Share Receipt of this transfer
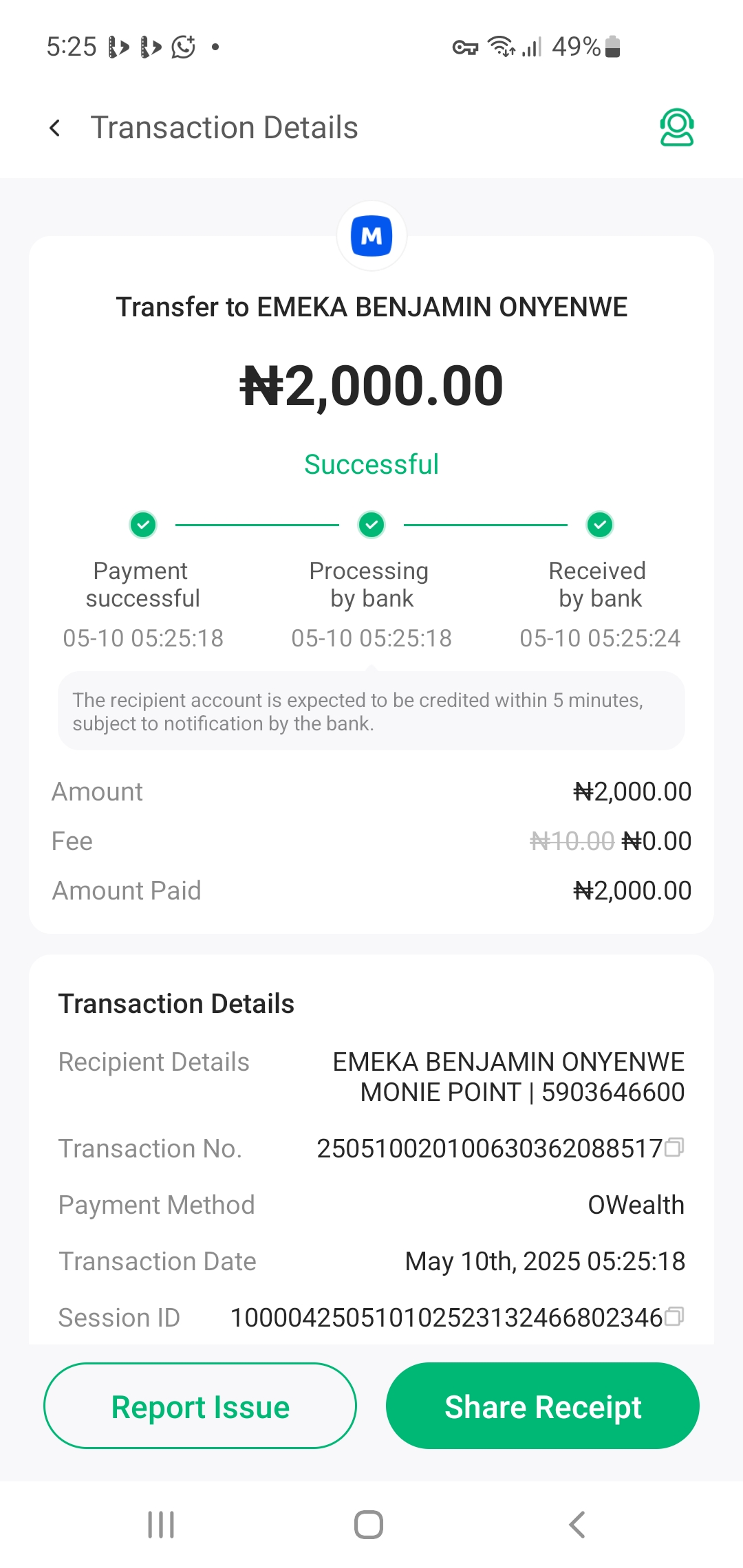This screenshot has height=1568, width=743. click(542, 1406)
